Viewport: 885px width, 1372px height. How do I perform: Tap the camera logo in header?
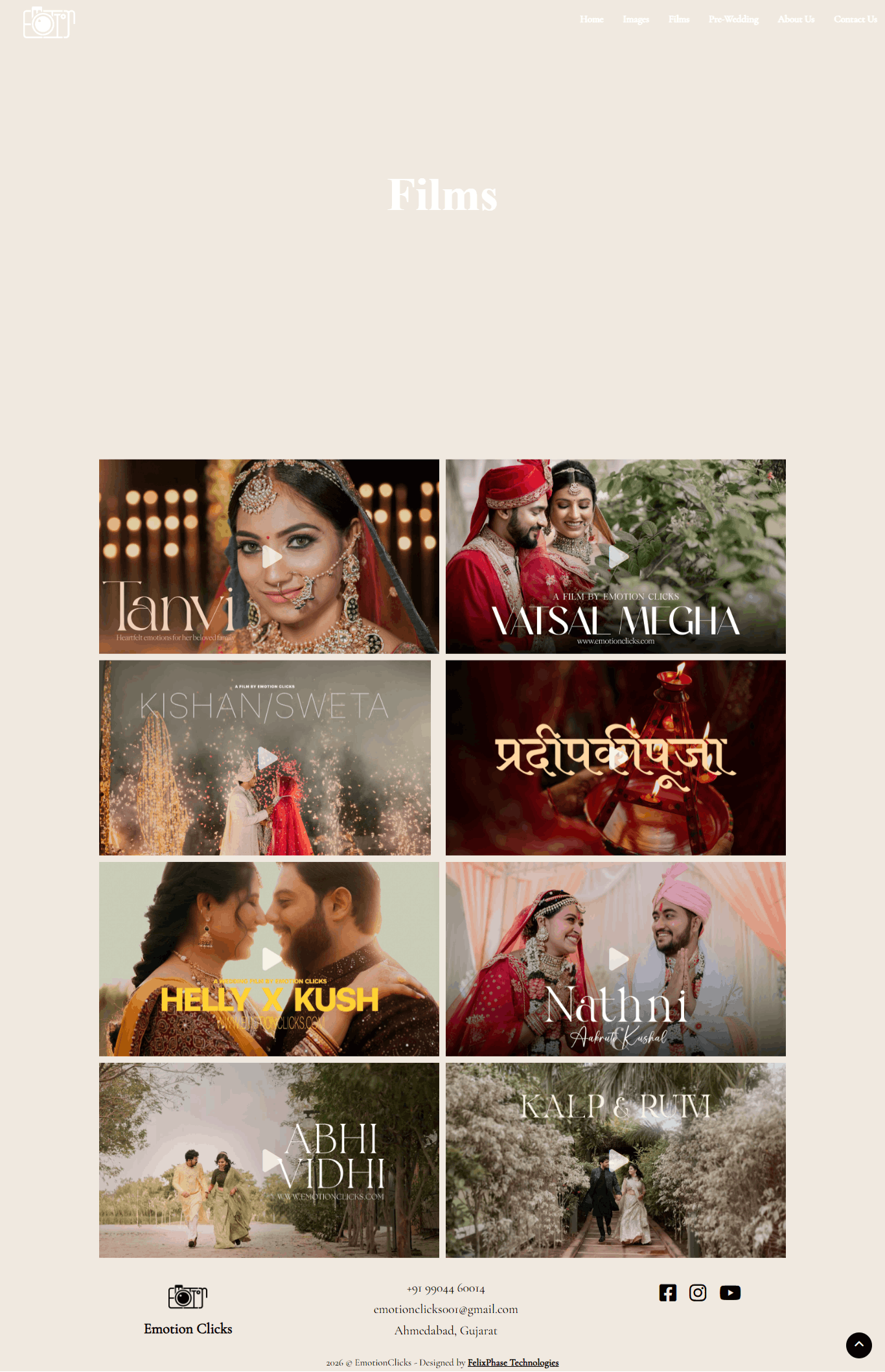tap(49, 23)
